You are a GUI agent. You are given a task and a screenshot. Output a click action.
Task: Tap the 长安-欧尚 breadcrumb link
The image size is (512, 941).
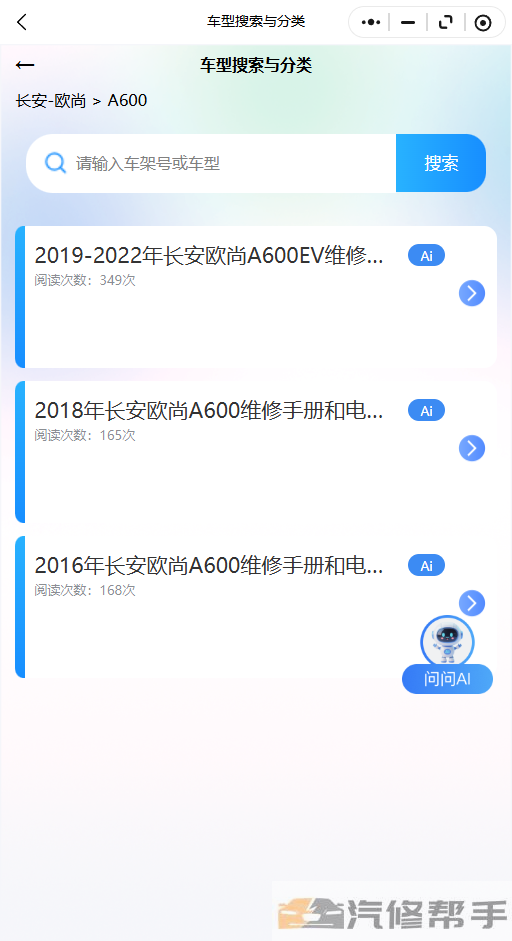[x=51, y=100]
